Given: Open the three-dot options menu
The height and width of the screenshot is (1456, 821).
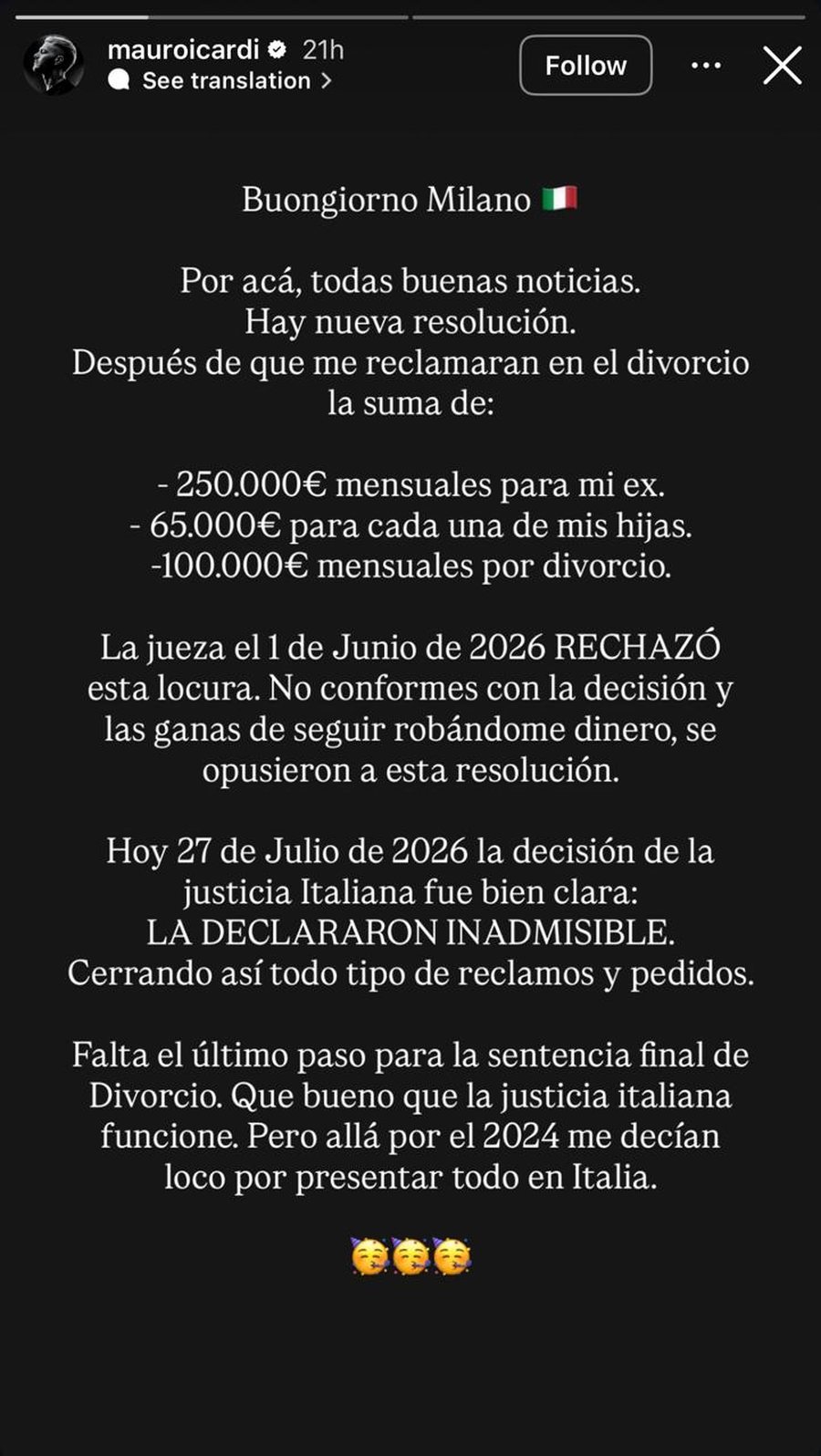Looking at the screenshot, I should [706, 66].
